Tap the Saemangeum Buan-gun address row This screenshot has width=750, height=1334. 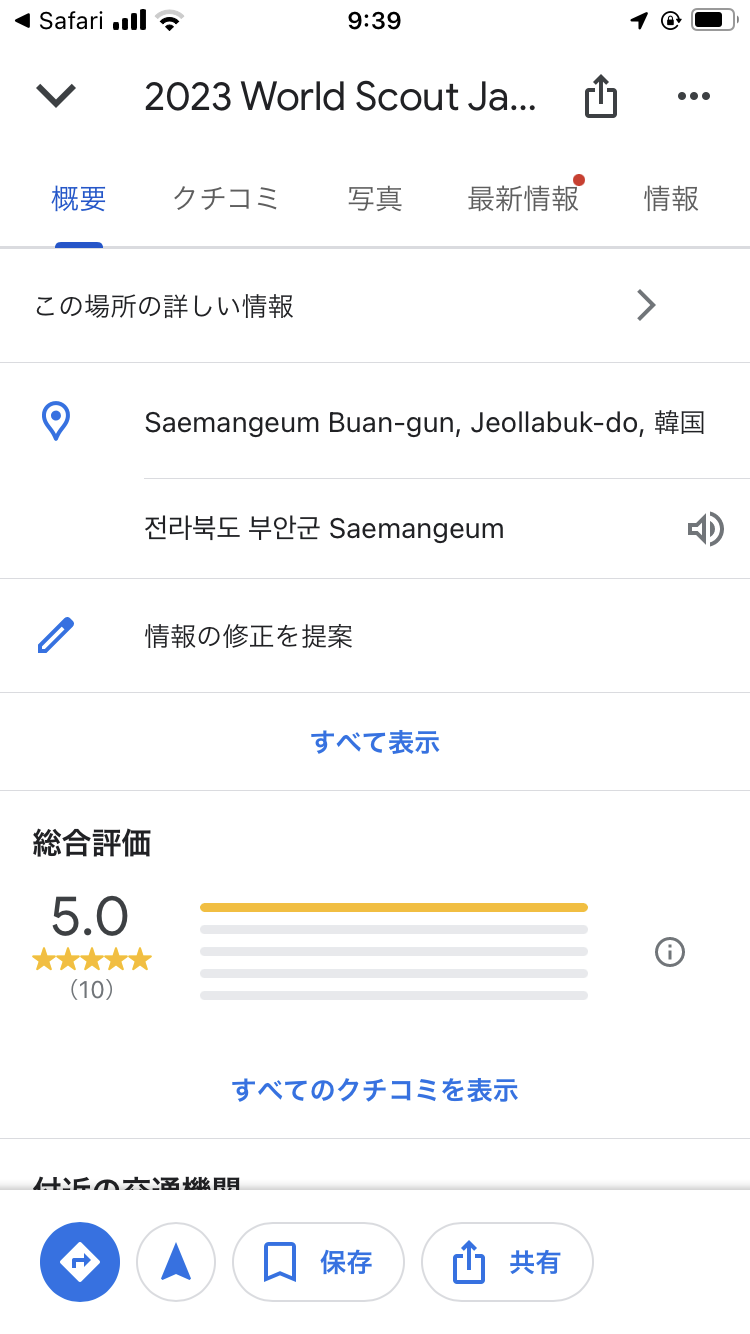pyautogui.click(x=424, y=423)
